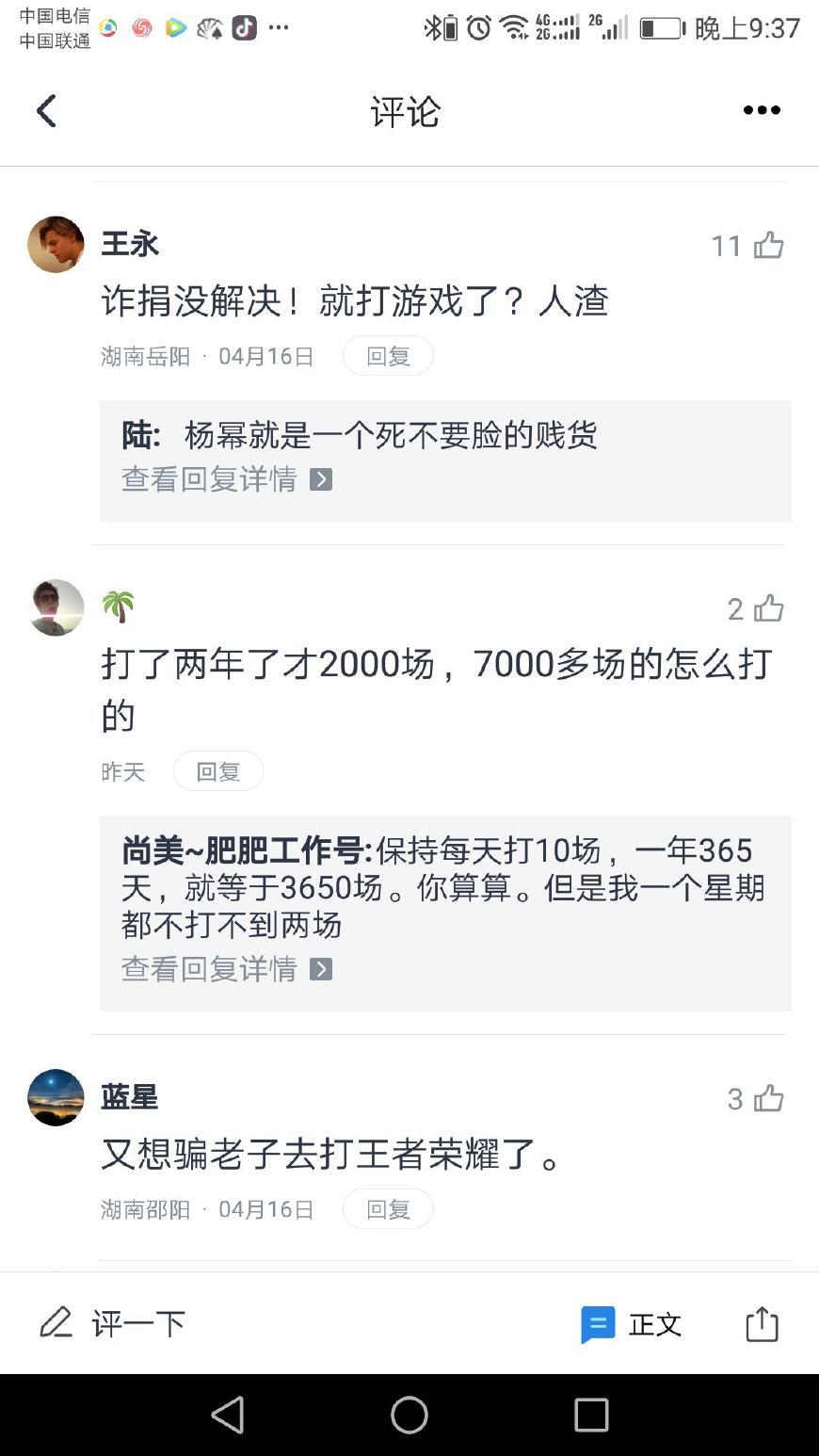View reply details under 尚美~肥肥工作号's reply
Viewport: 819px width, 1456px height.
click(227, 969)
